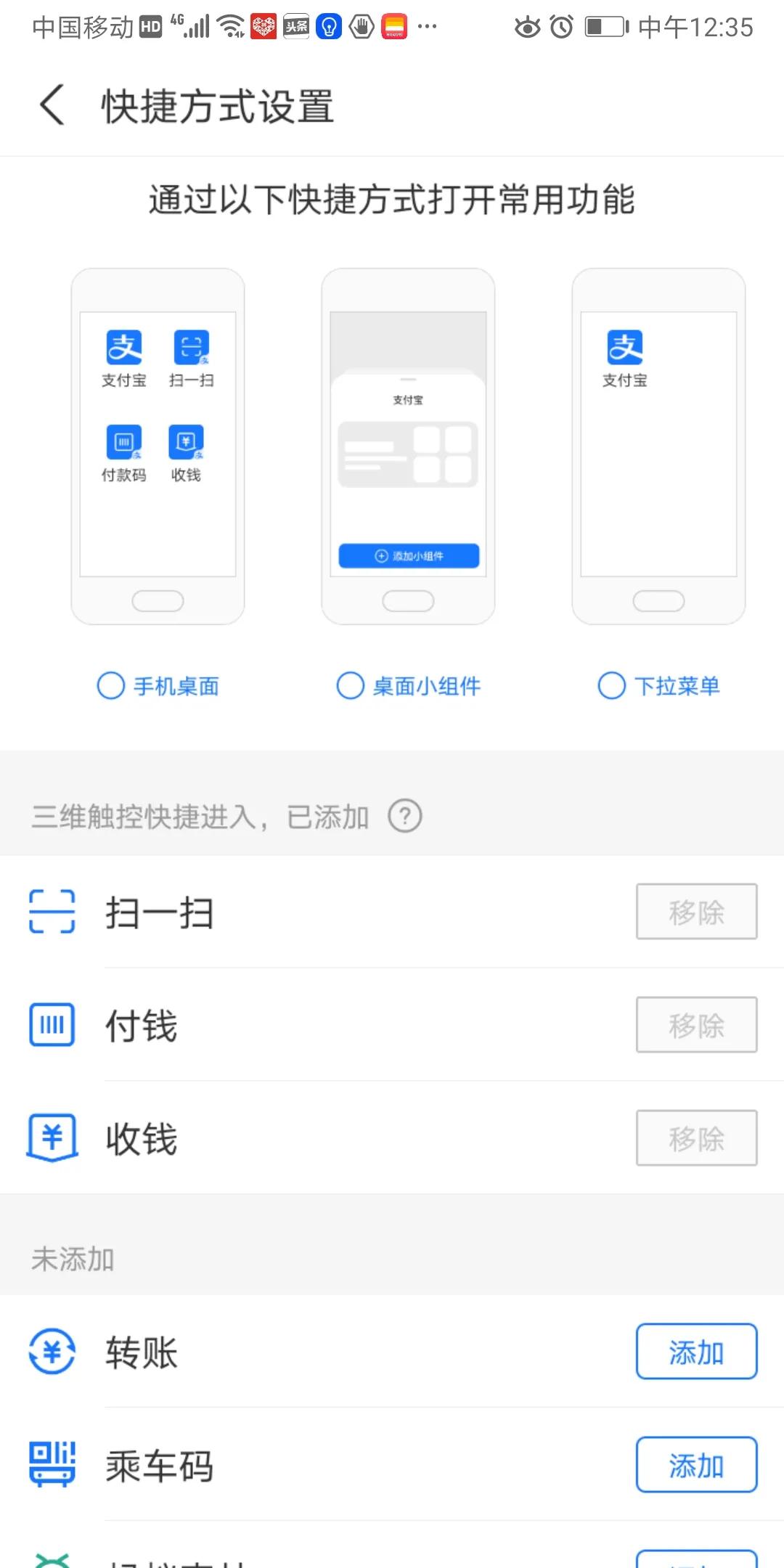Go back using the arrow beside 快捷方式设置
The height and width of the screenshot is (1568, 784).
tap(51, 105)
